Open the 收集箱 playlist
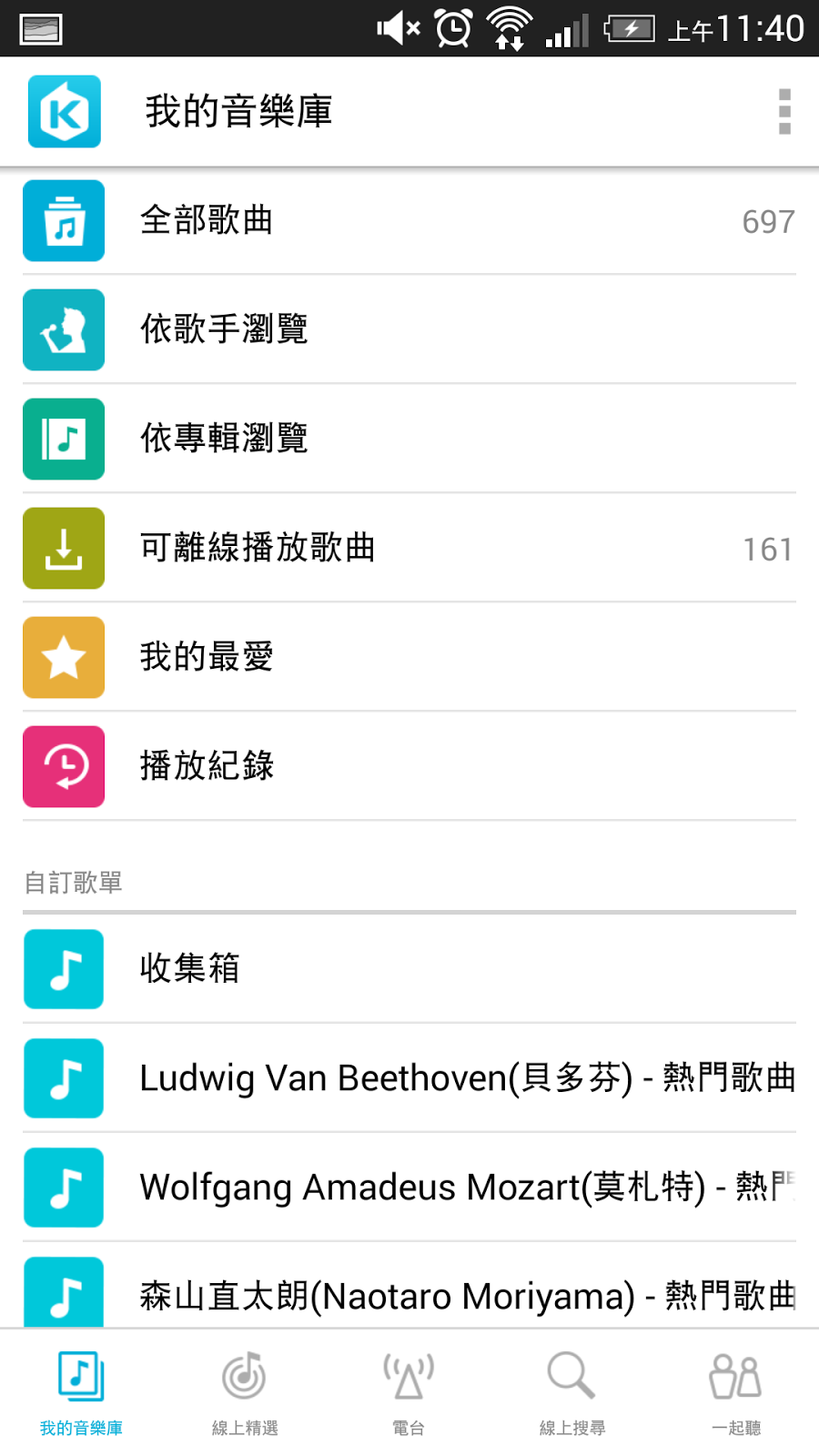This screenshot has height=1456, width=819. (x=409, y=969)
